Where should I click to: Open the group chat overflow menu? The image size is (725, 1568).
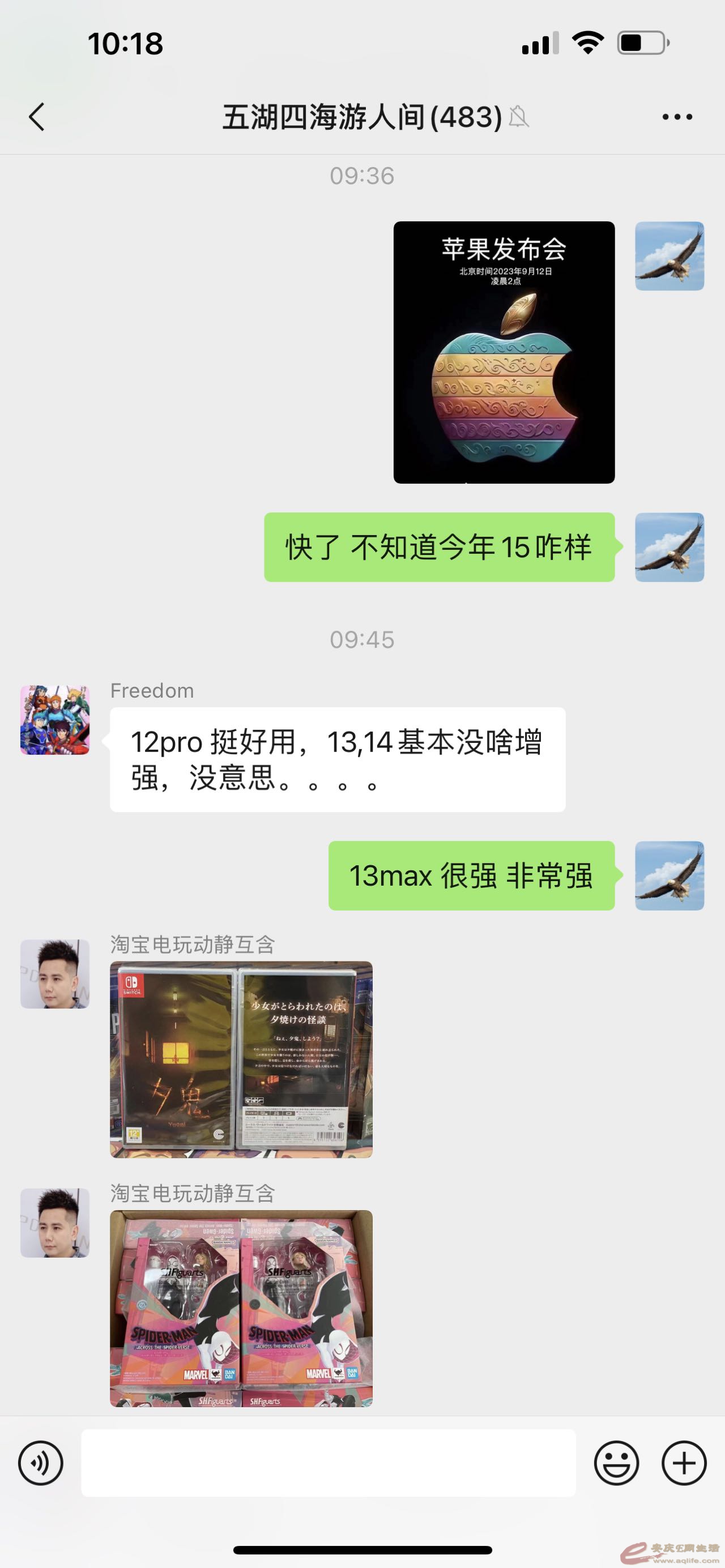(677, 117)
